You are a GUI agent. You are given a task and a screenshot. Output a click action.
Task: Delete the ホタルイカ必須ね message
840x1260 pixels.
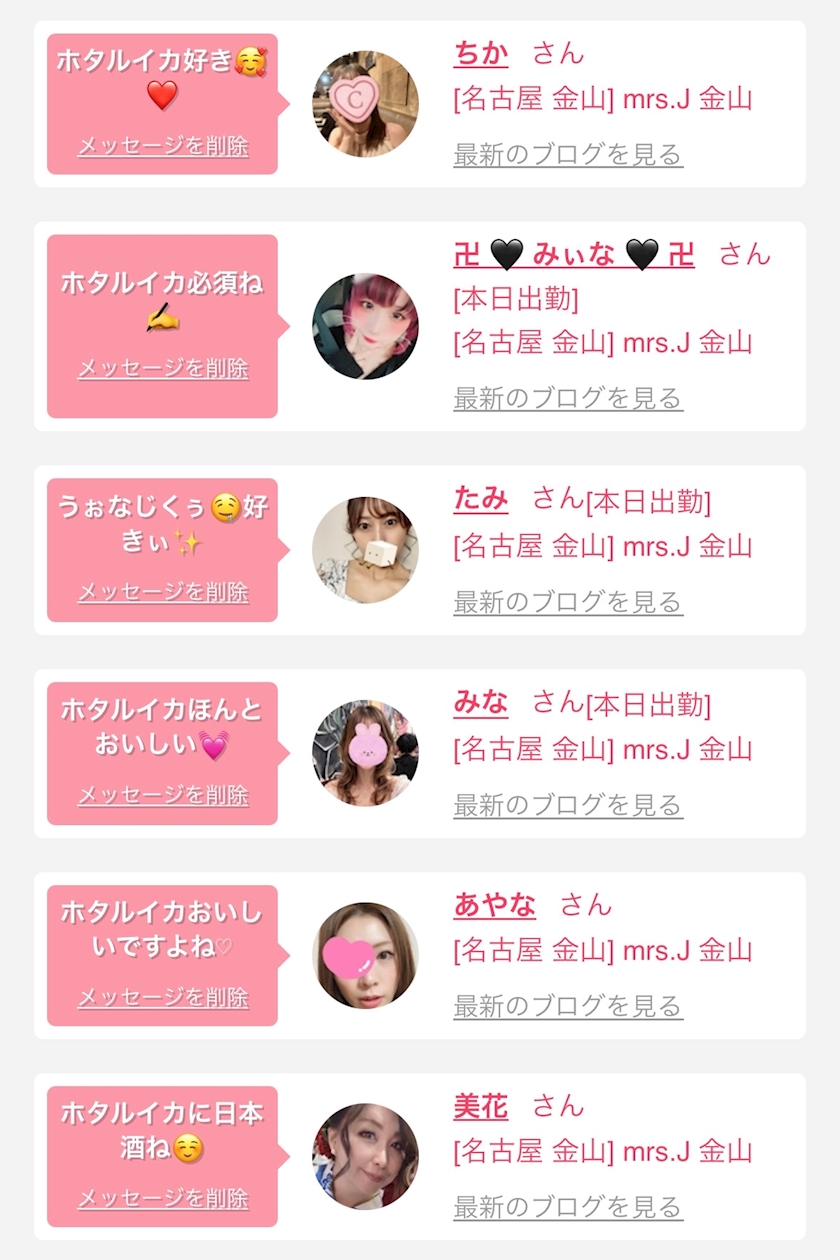[x=163, y=368]
